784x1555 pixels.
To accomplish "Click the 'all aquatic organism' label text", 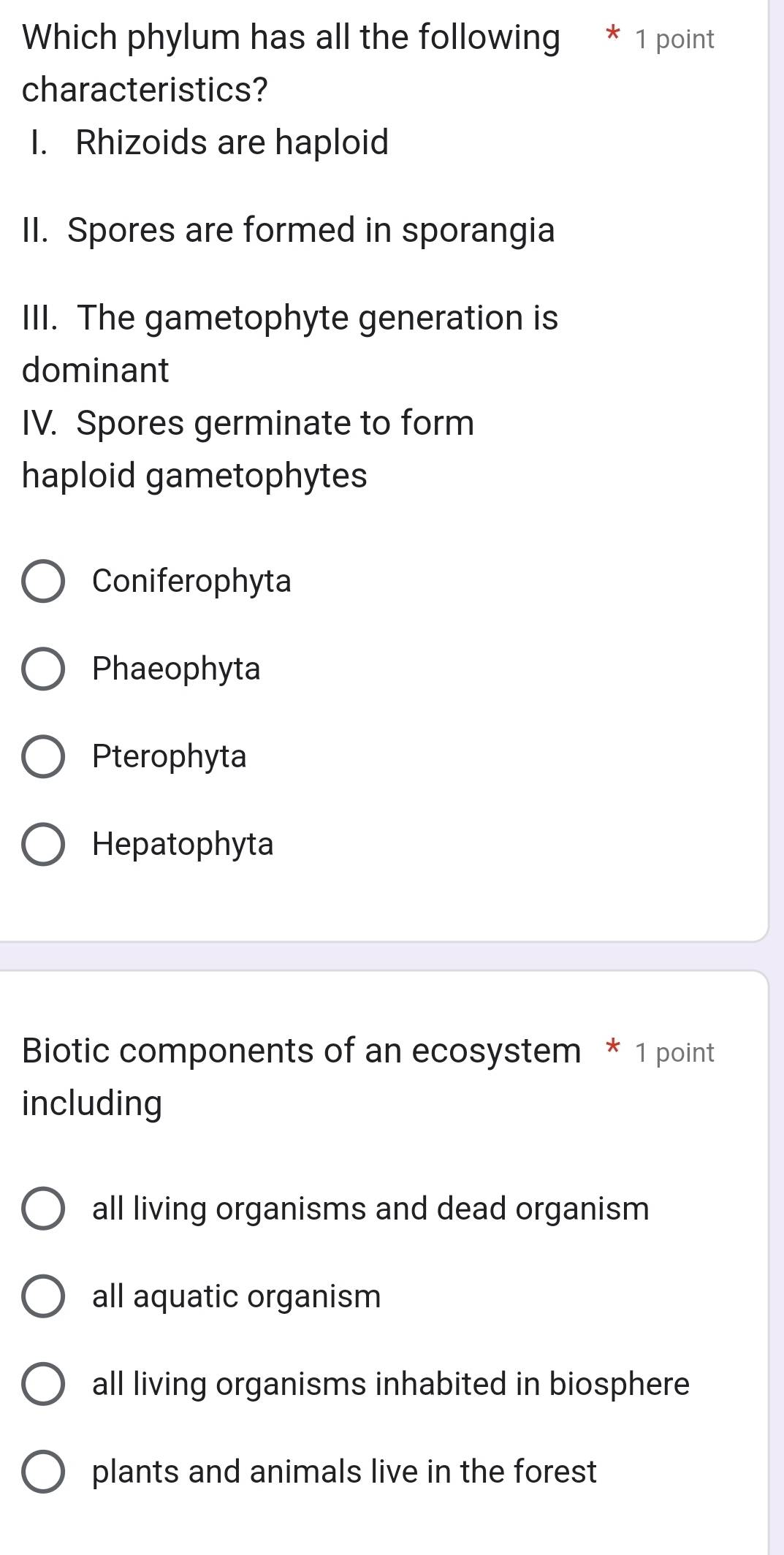I will pos(235,1296).
